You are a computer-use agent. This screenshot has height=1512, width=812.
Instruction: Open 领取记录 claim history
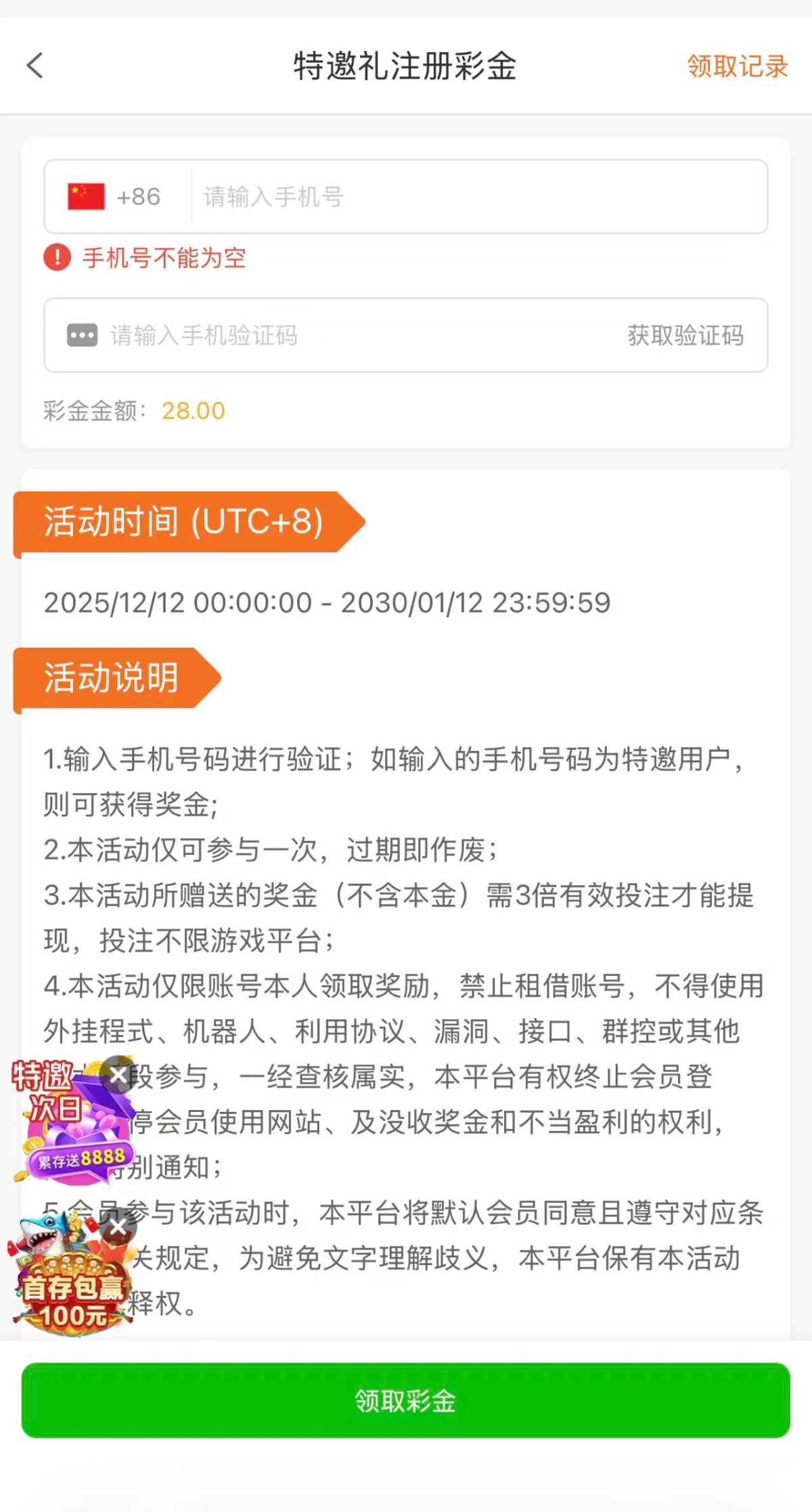(x=737, y=66)
